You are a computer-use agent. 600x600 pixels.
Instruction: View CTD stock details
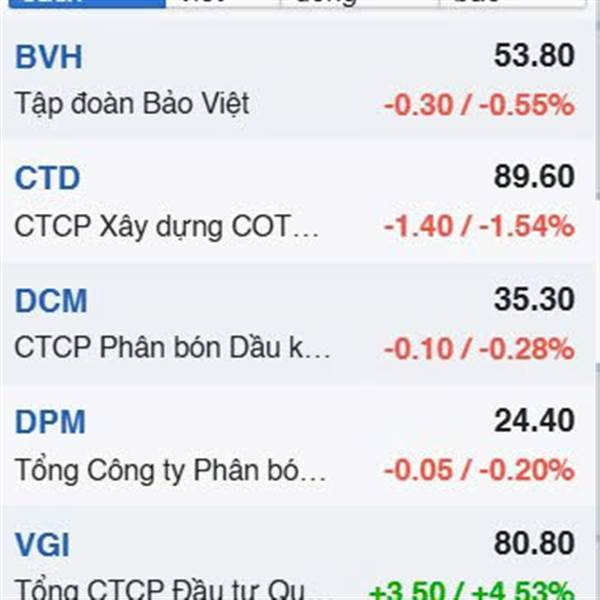coord(300,202)
